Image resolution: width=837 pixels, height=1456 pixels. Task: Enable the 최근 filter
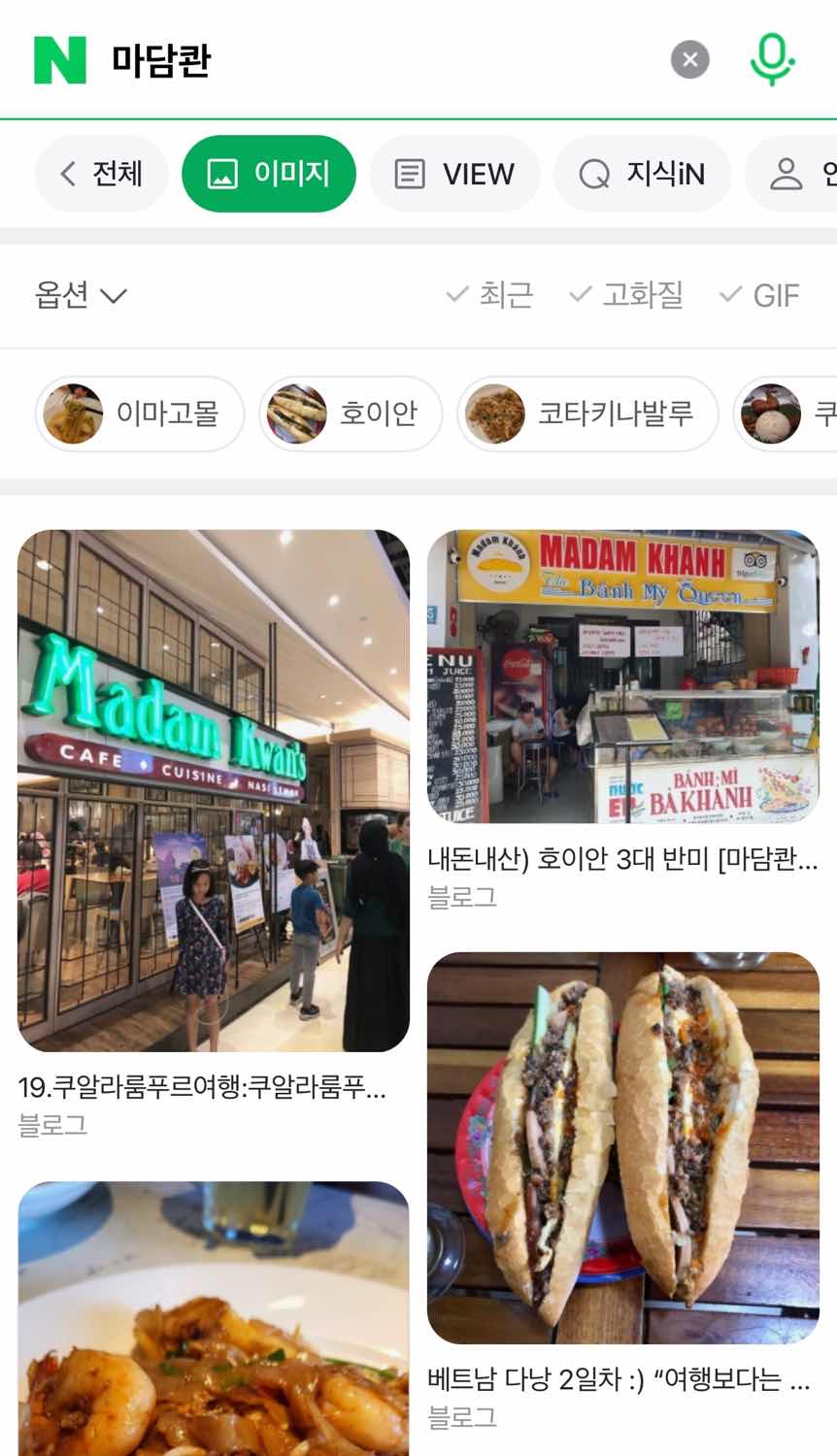489,295
